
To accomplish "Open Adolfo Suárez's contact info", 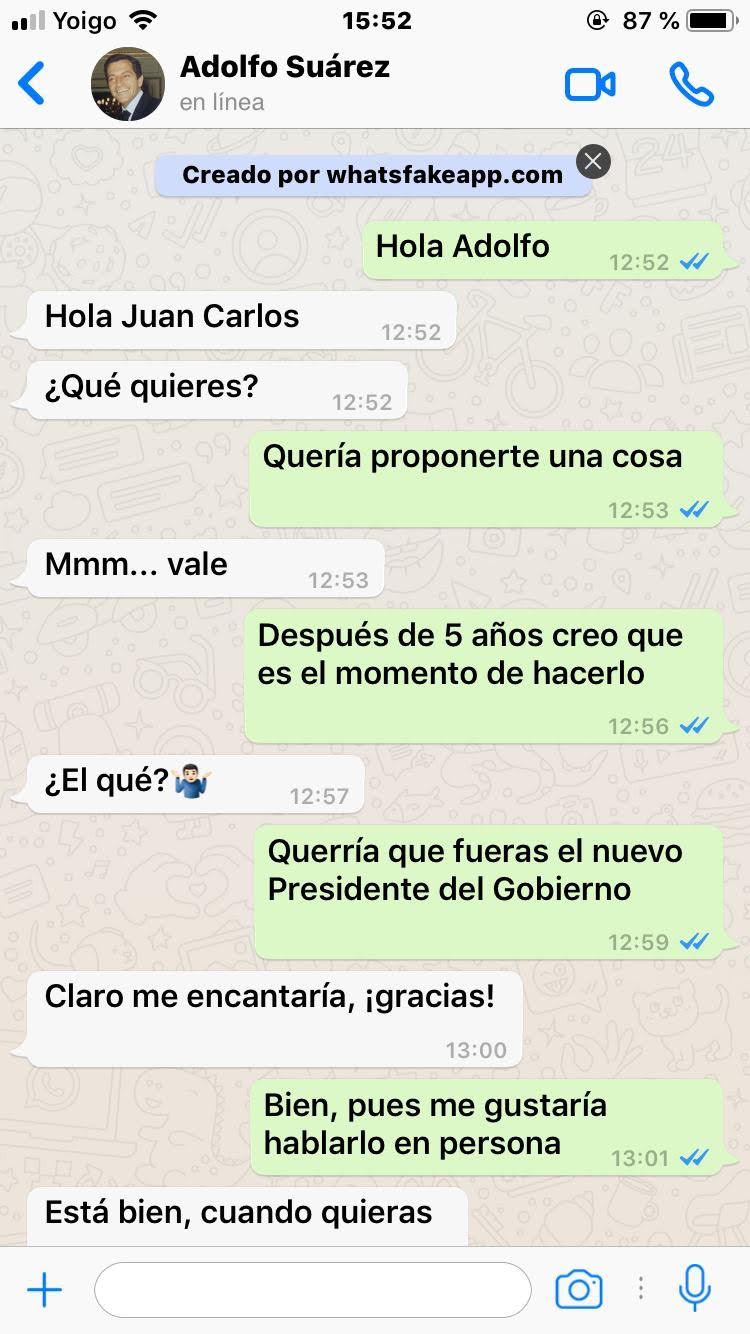I will tap(284, 83).
